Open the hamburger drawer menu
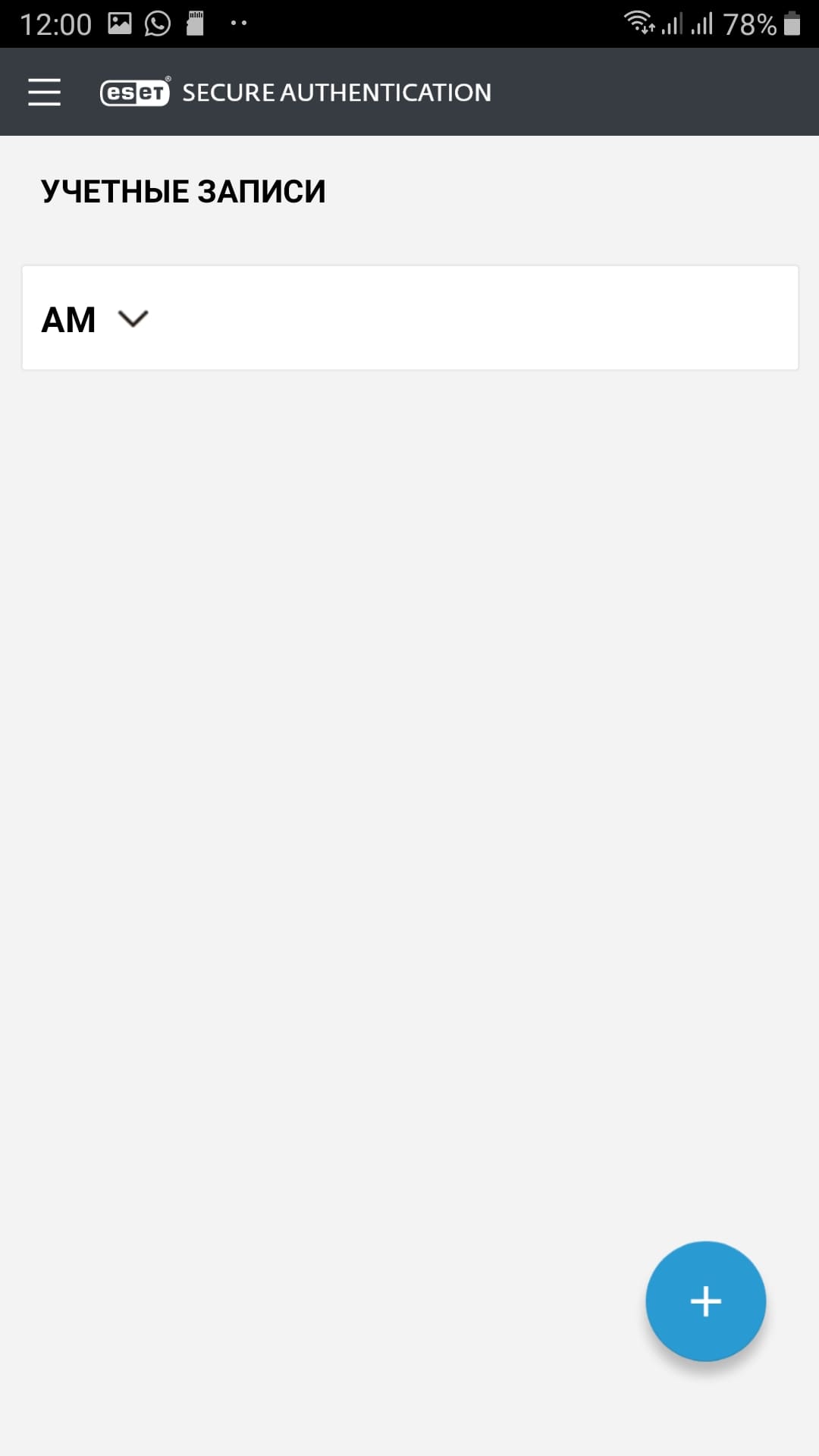Viewport: 819px width, 1456px height. click(x=44, y=92)
